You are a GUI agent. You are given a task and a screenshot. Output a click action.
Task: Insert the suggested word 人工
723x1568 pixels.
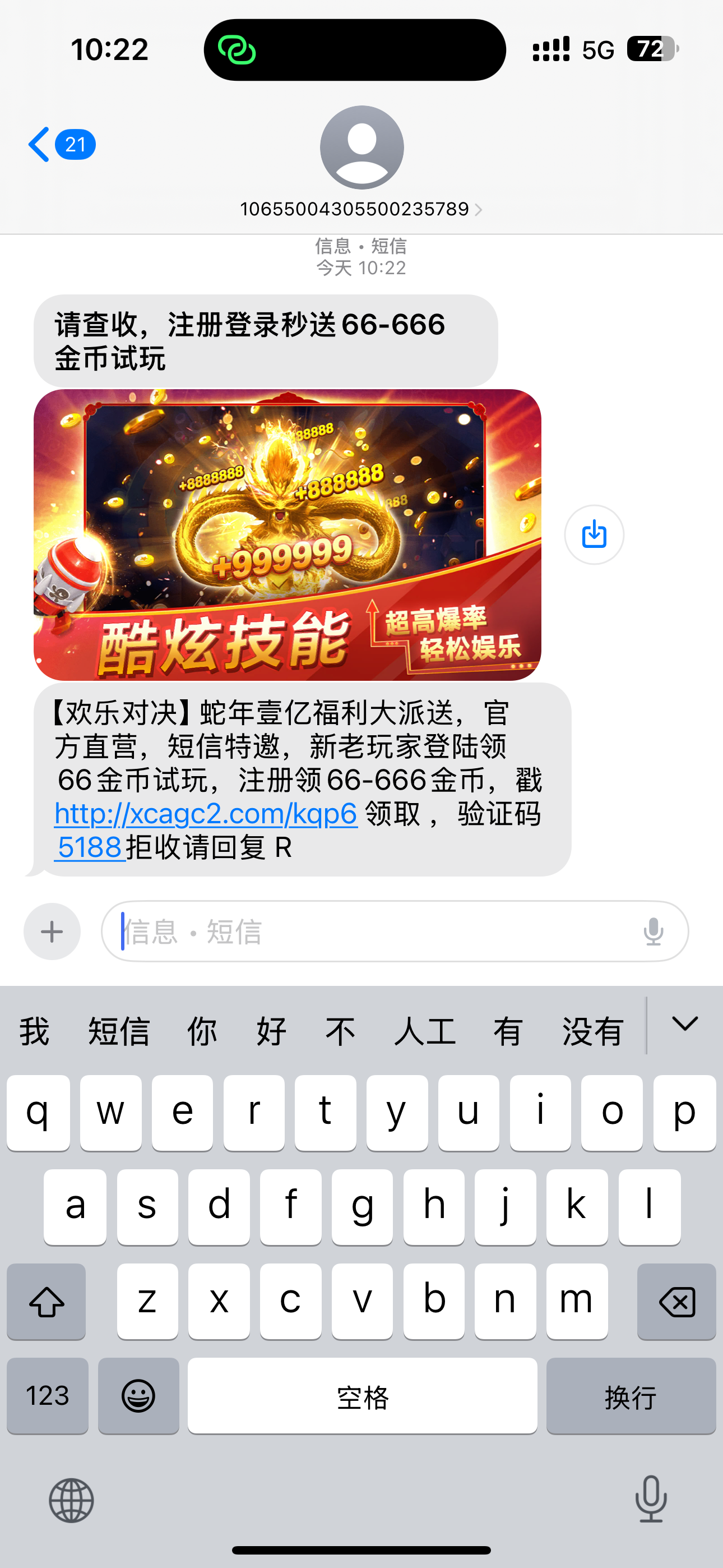pos(425,1031)
